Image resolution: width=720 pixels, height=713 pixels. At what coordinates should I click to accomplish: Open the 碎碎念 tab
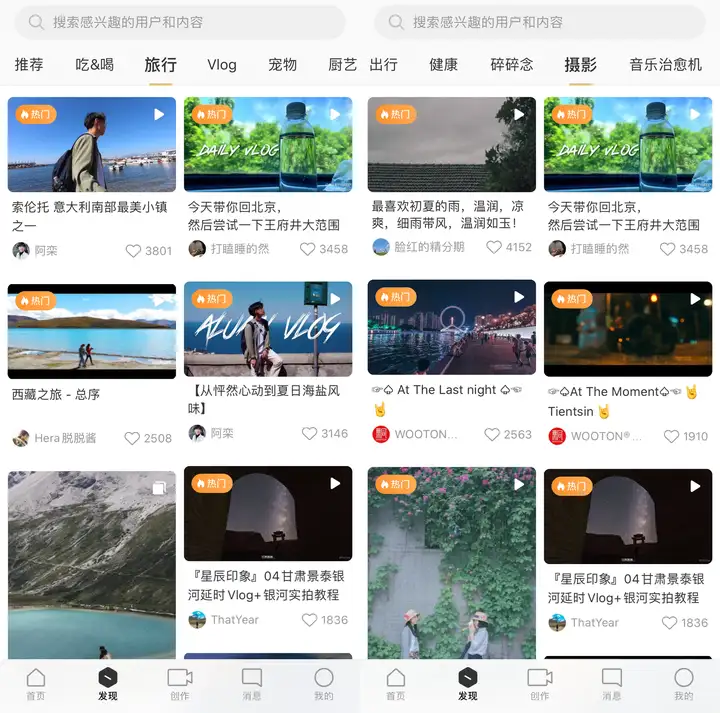(512, 65)
